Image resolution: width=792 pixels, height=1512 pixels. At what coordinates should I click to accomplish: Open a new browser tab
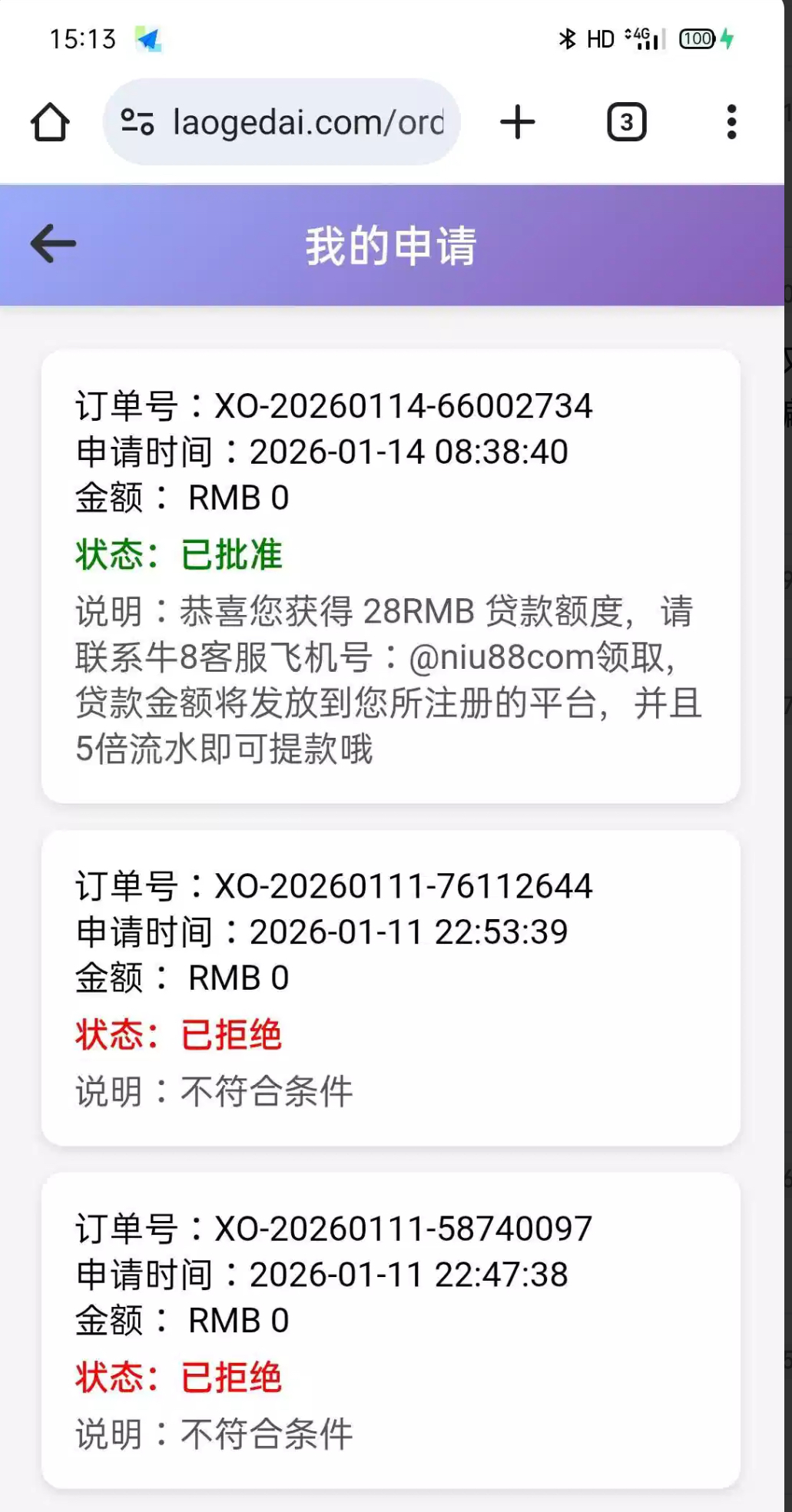coord(518,122)
